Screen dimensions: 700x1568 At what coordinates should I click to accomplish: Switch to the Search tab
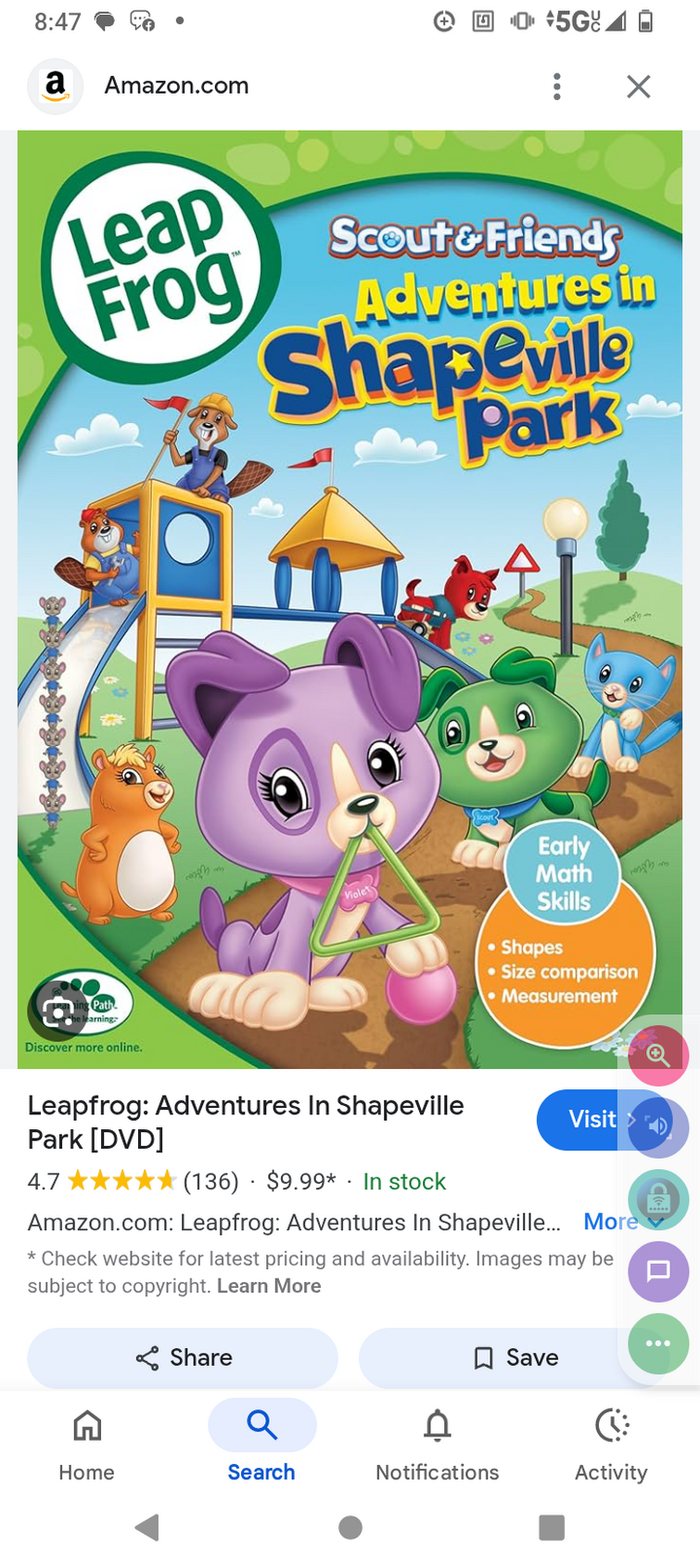tap(261, 1444)
